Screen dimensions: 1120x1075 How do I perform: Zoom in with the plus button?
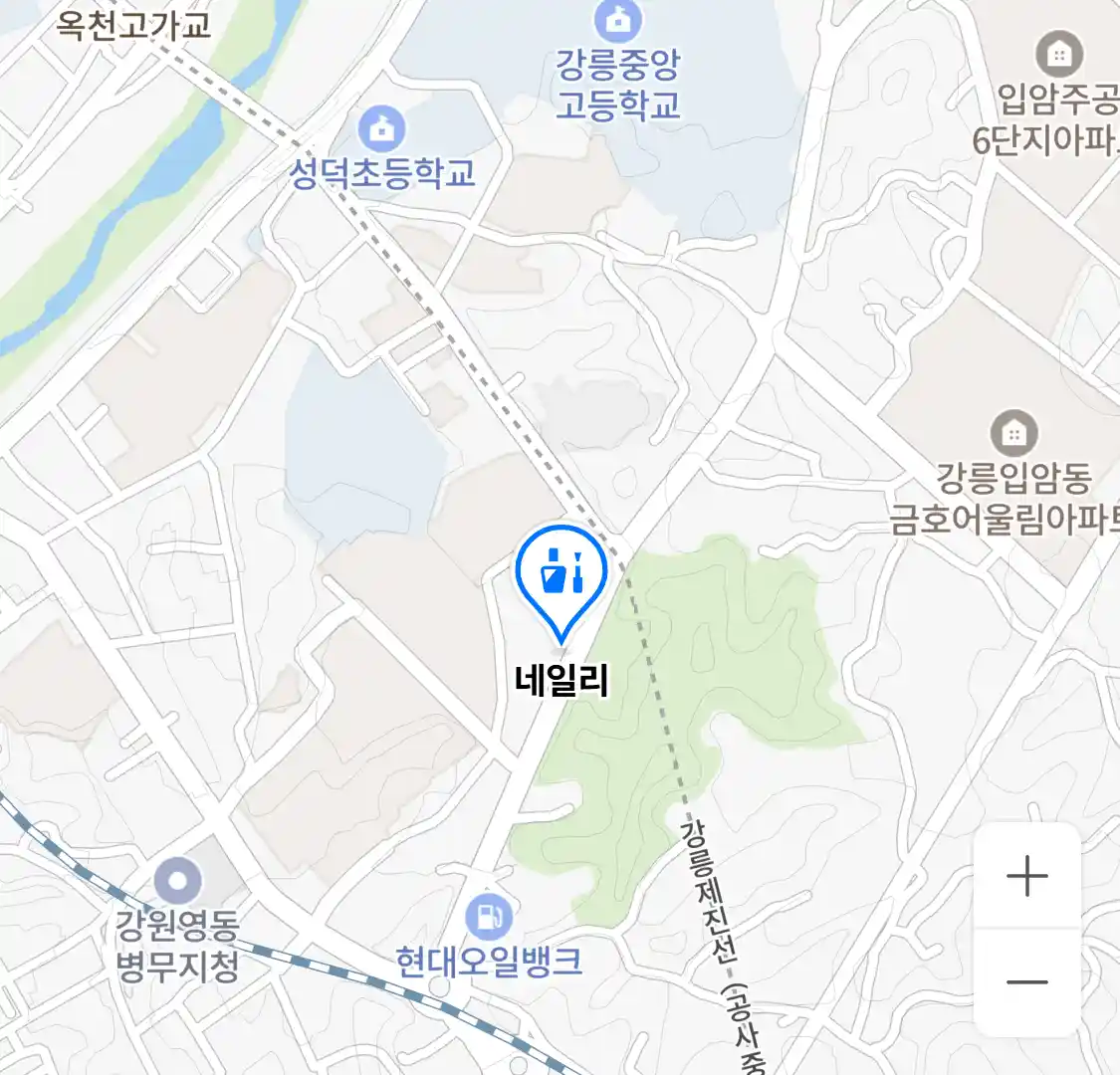point(1026,877)
